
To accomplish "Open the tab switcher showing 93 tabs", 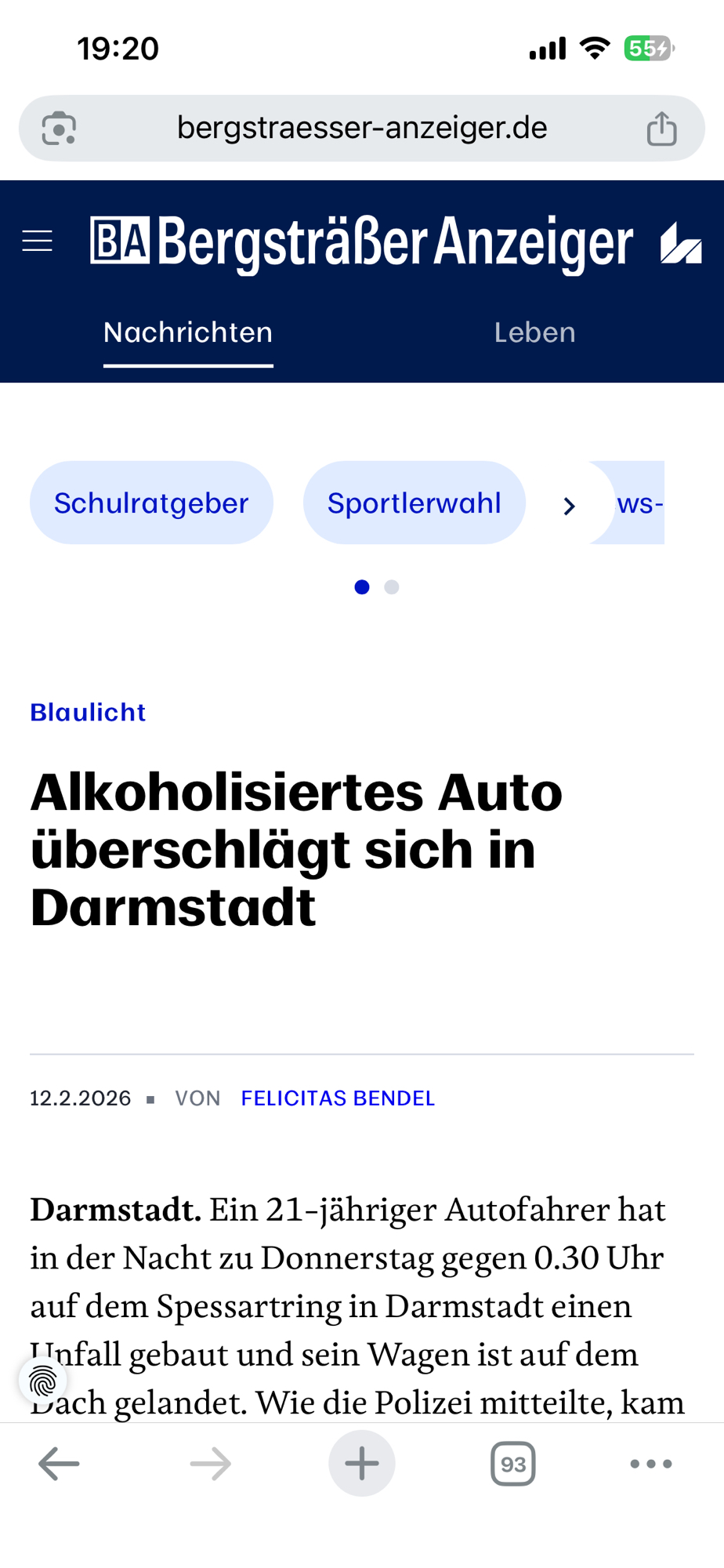I will (512, 1464).
